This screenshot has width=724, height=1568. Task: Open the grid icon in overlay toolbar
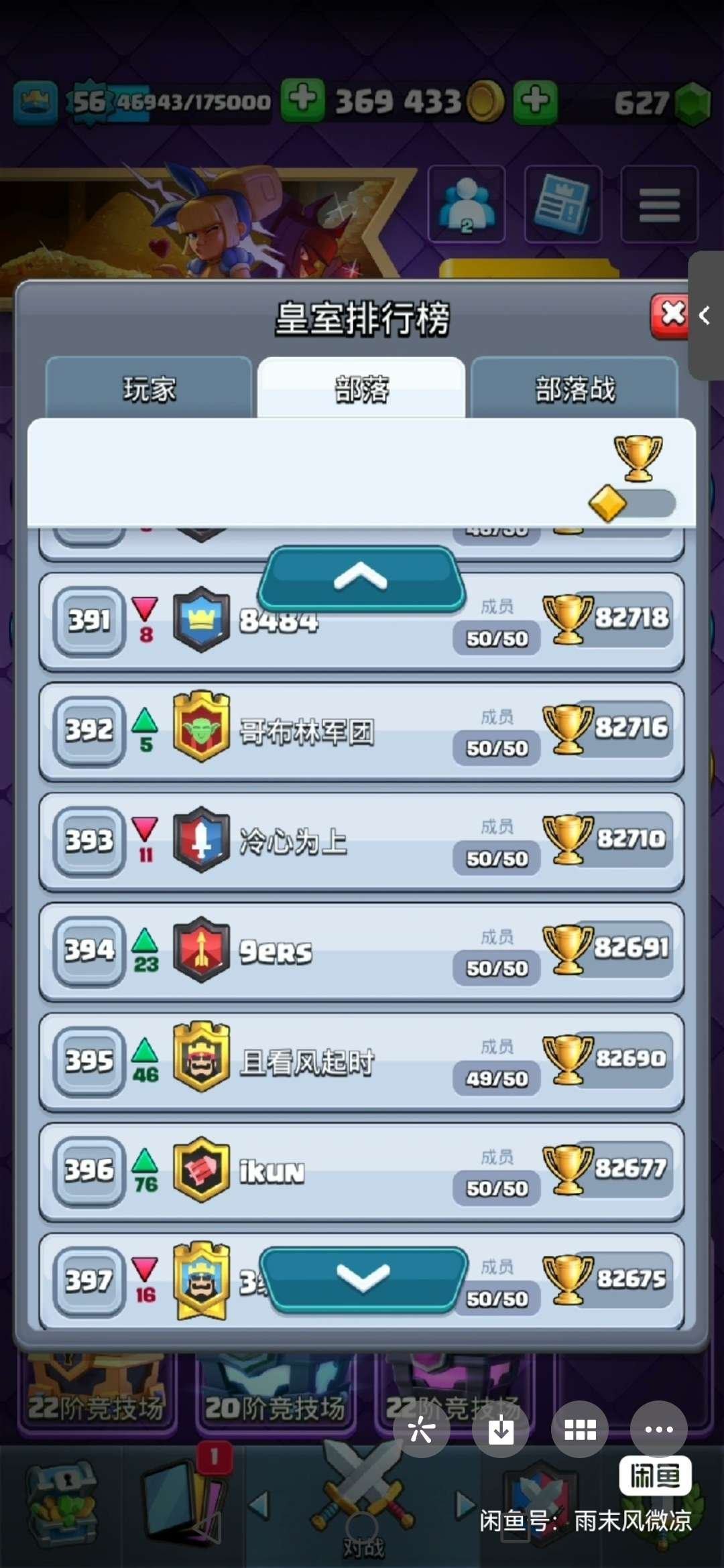pyautogui.click(x=580, y=1430)
